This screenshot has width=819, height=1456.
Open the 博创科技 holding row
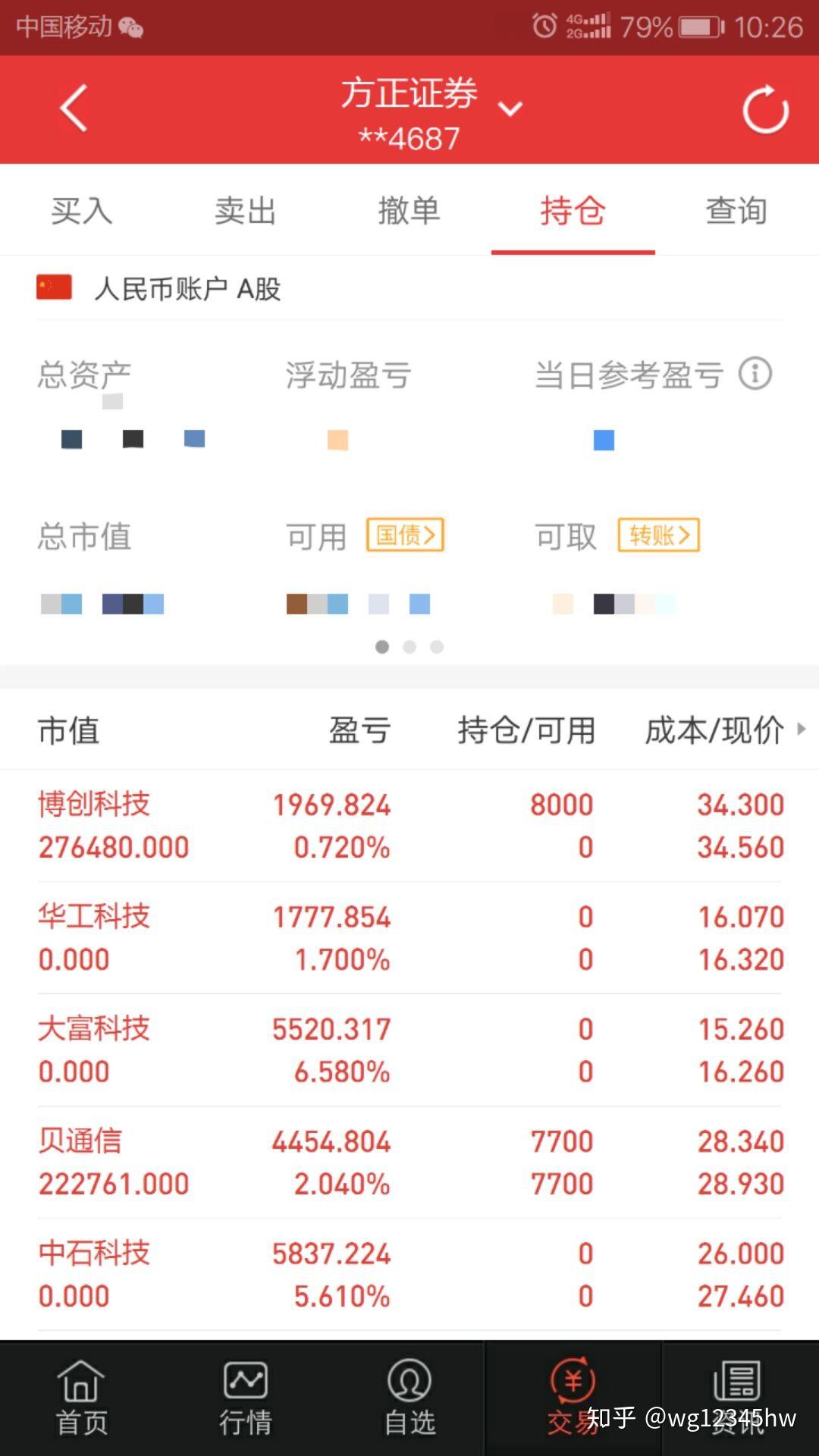[409, 826]
